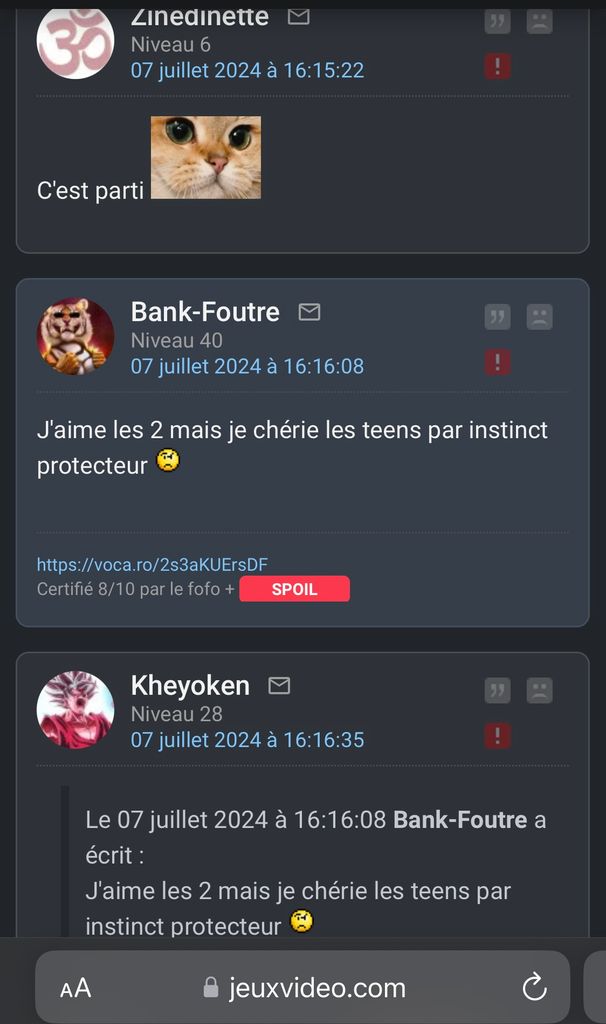Tap the jeuxvideo.com address bar
The width and height of the screenshot is (606, 1024).
coord(305,989)
